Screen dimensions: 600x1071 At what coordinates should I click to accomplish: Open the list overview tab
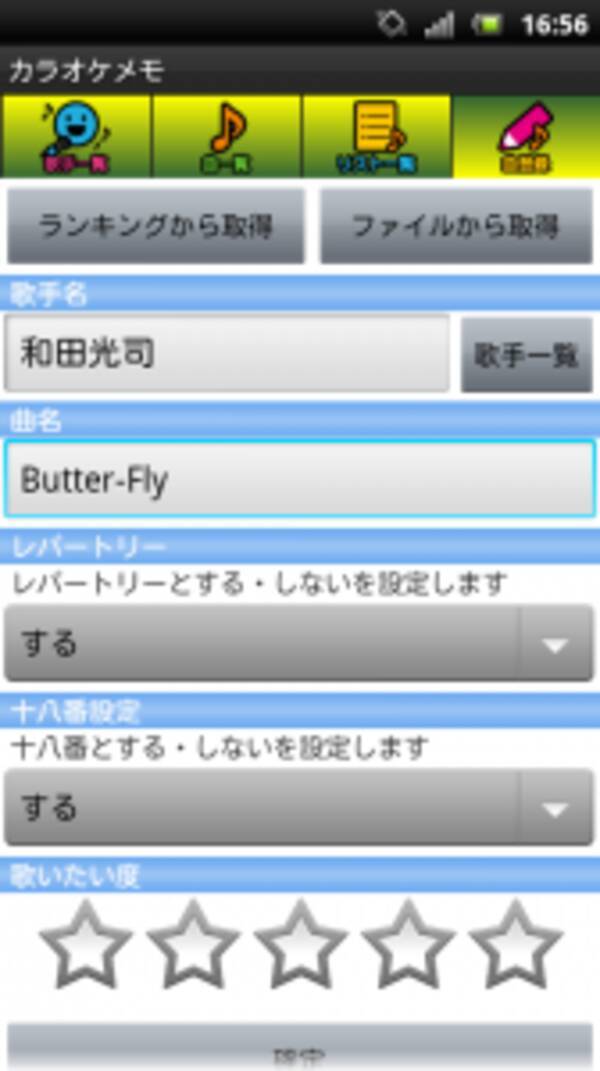point(376,137)
